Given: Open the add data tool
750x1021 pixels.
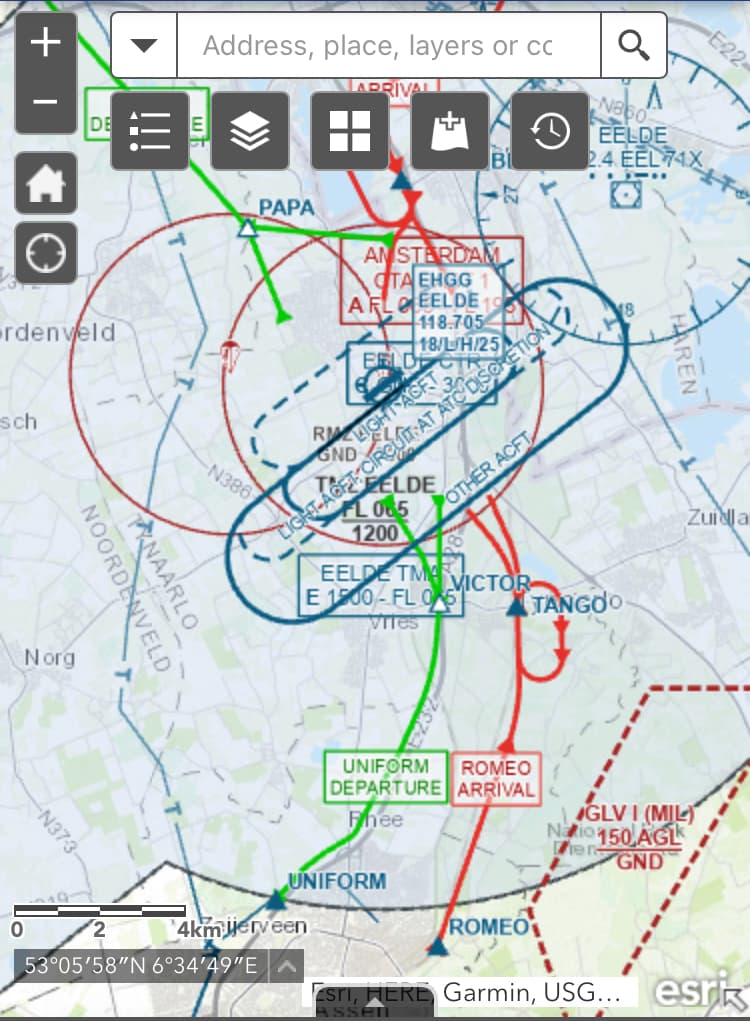Looking at the screenshot, I should pyautogui.click(x=450, y=131).
